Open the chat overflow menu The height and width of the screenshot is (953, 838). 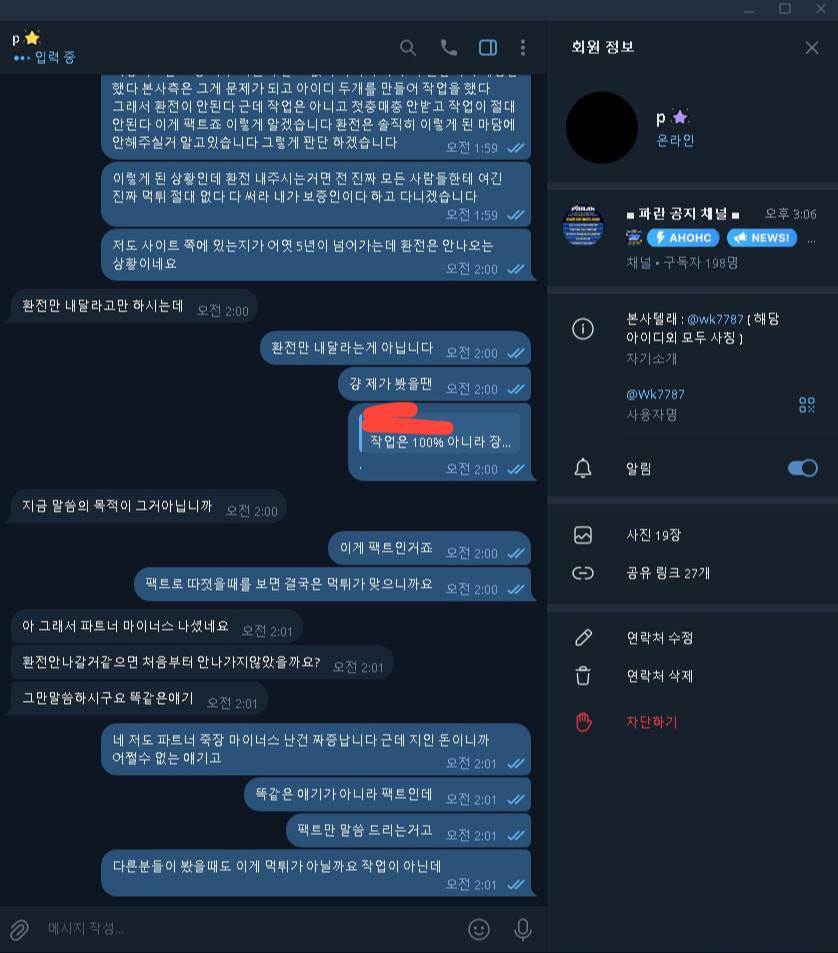point(522,47)
